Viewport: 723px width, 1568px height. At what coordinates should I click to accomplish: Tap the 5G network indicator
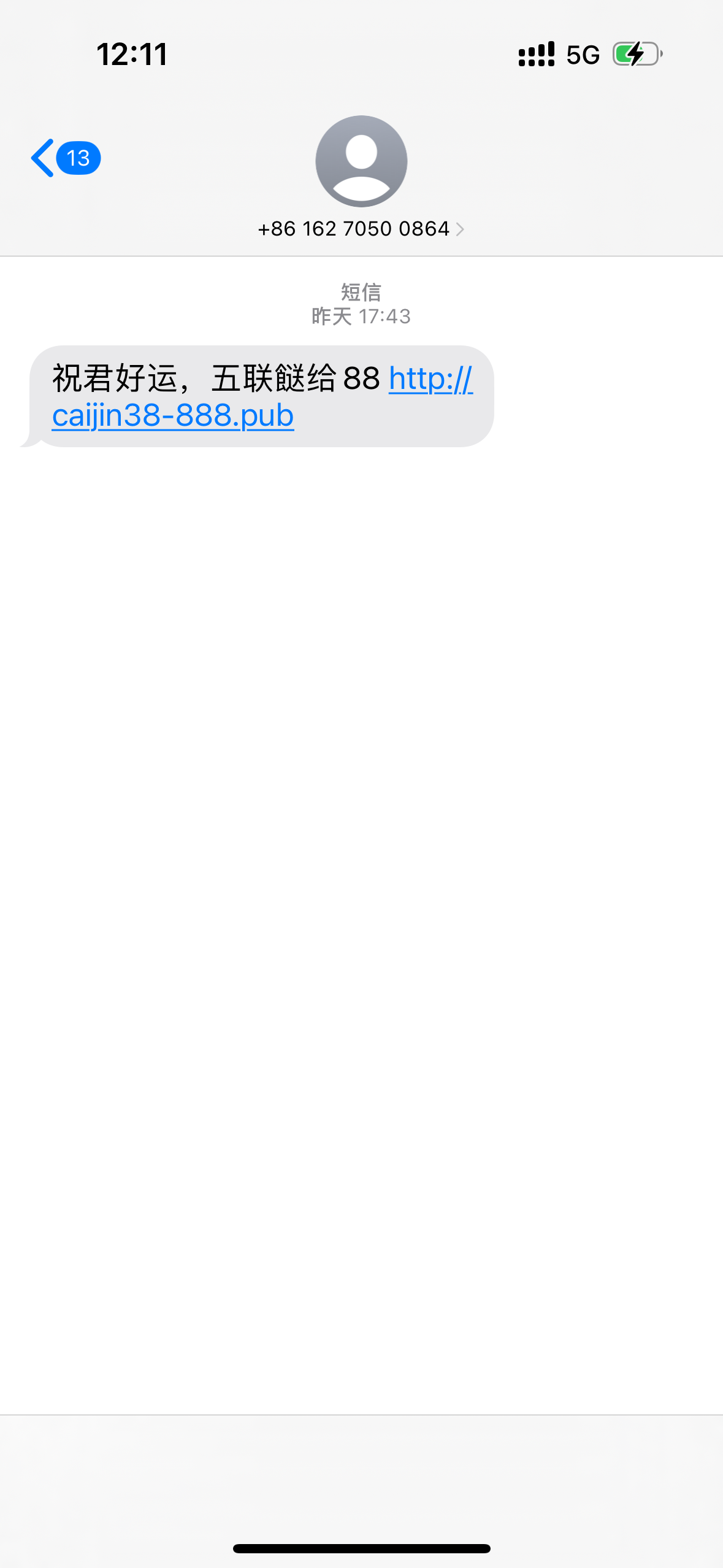[x=583, y=55]
